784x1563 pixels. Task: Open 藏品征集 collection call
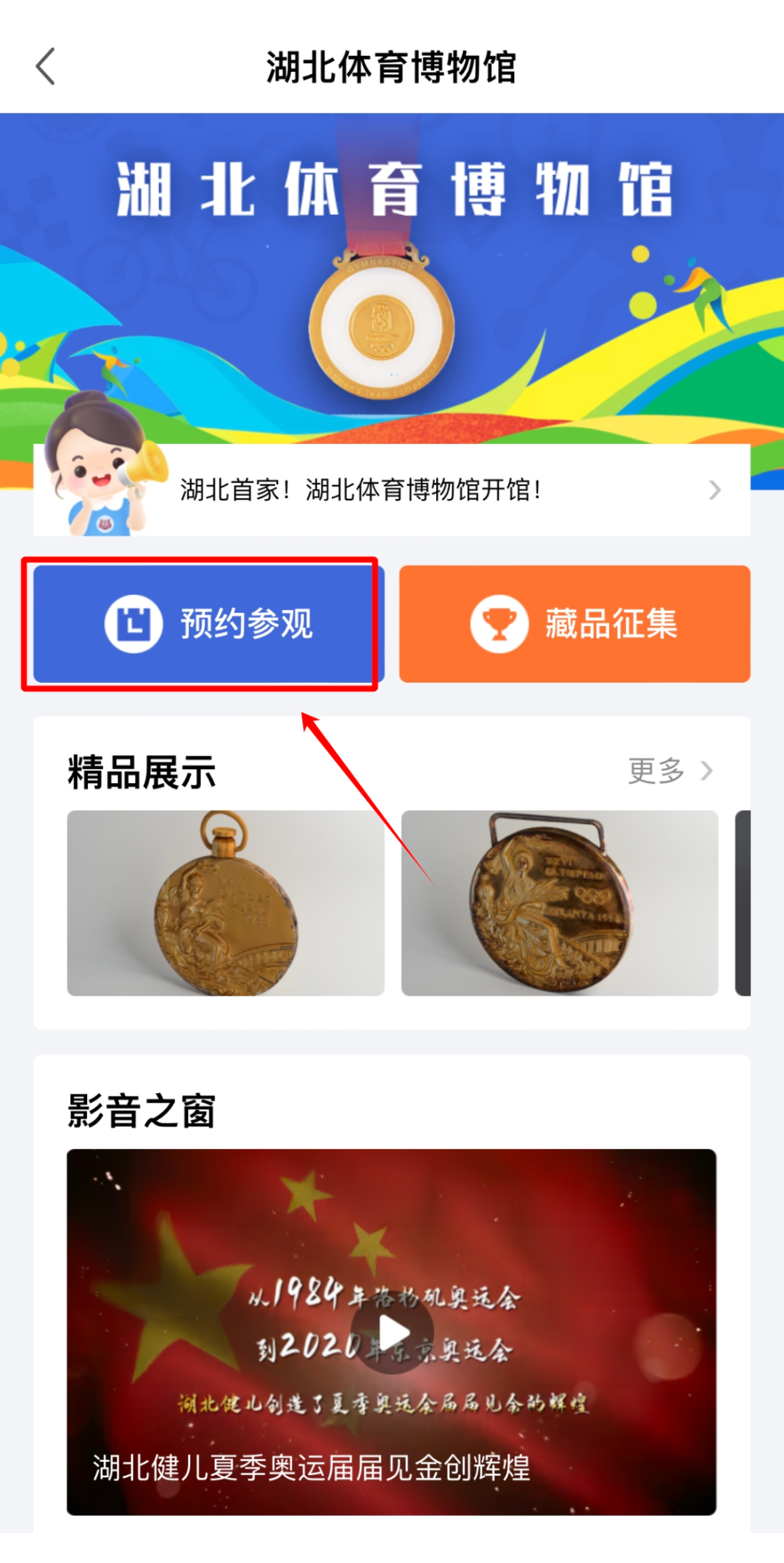[574, 624]
